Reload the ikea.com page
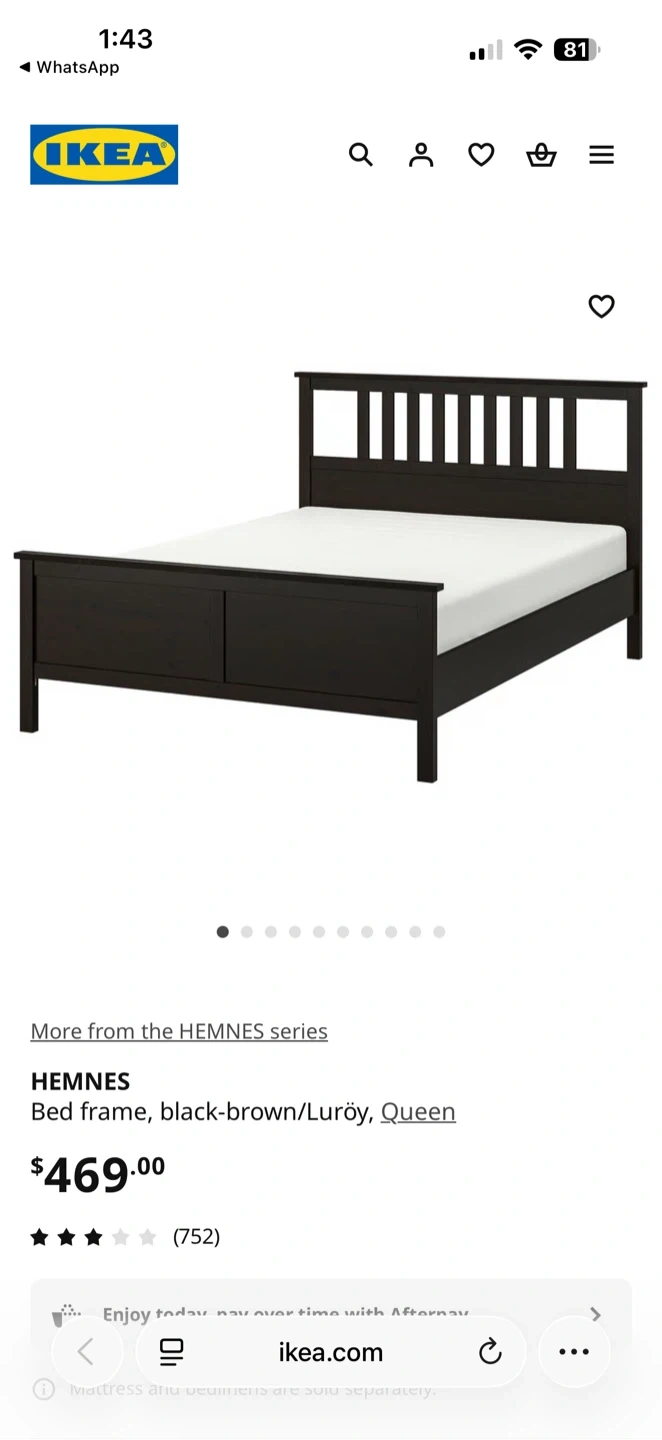662x1440 pixels. [x=490, y=1352]
